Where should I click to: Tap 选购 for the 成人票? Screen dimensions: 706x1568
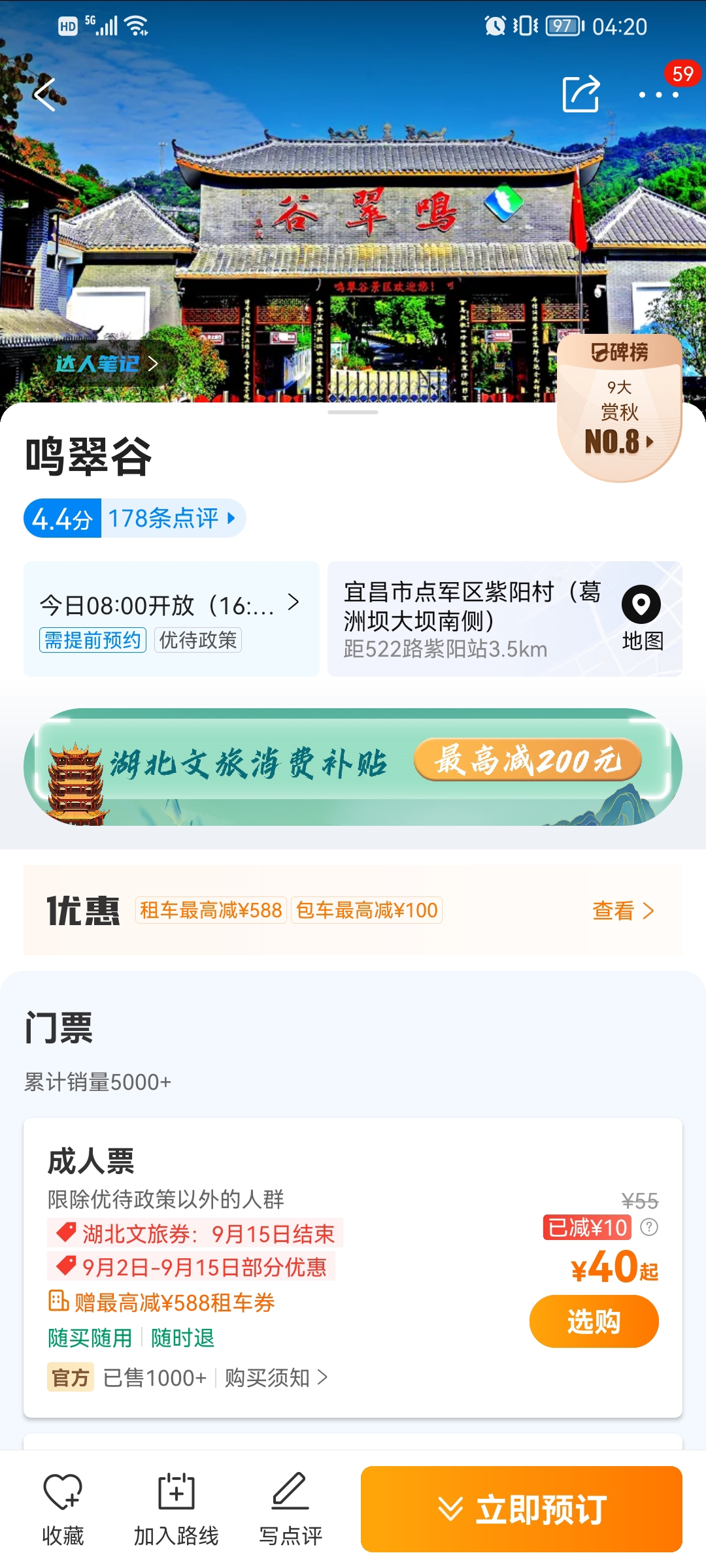point(594,1321)
